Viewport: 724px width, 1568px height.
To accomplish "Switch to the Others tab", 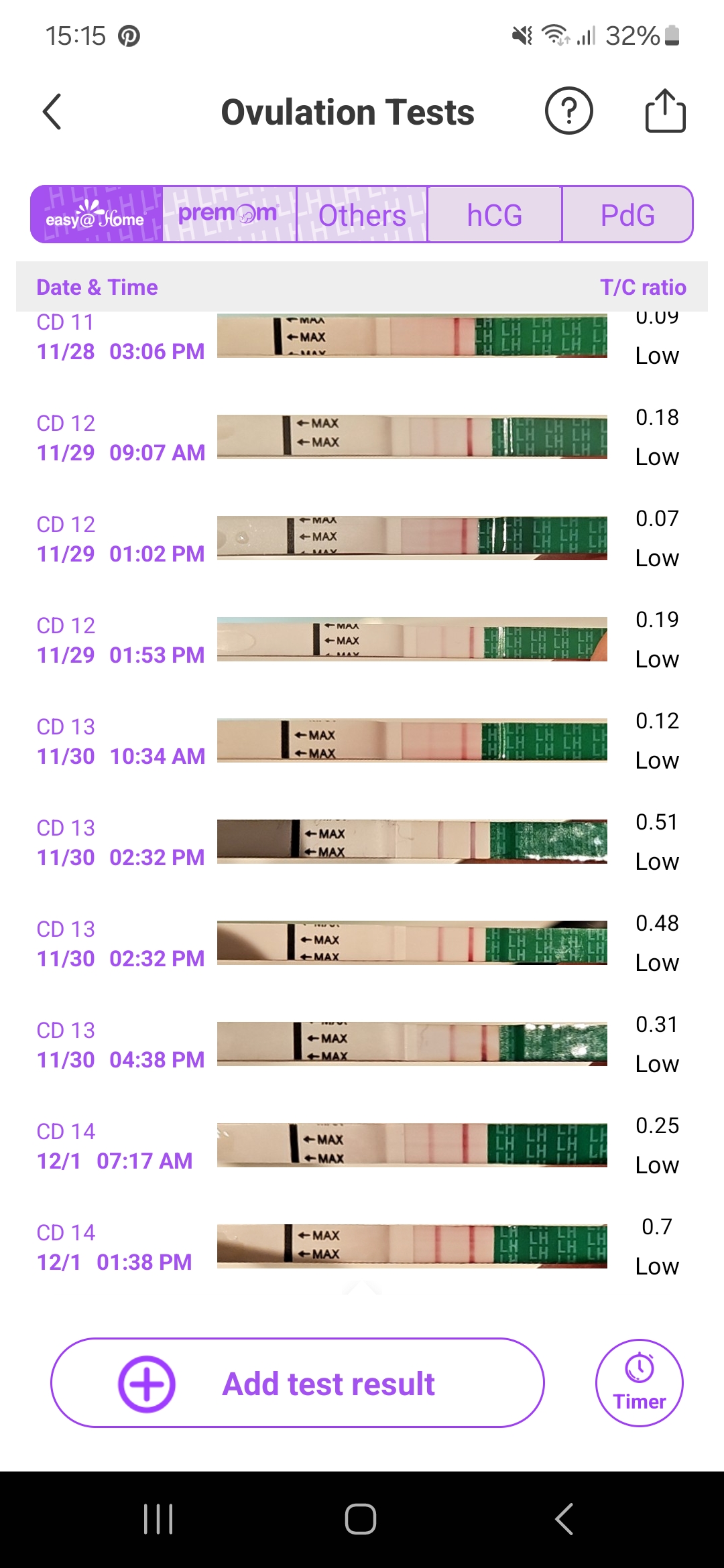I will (x=362, y=214).
